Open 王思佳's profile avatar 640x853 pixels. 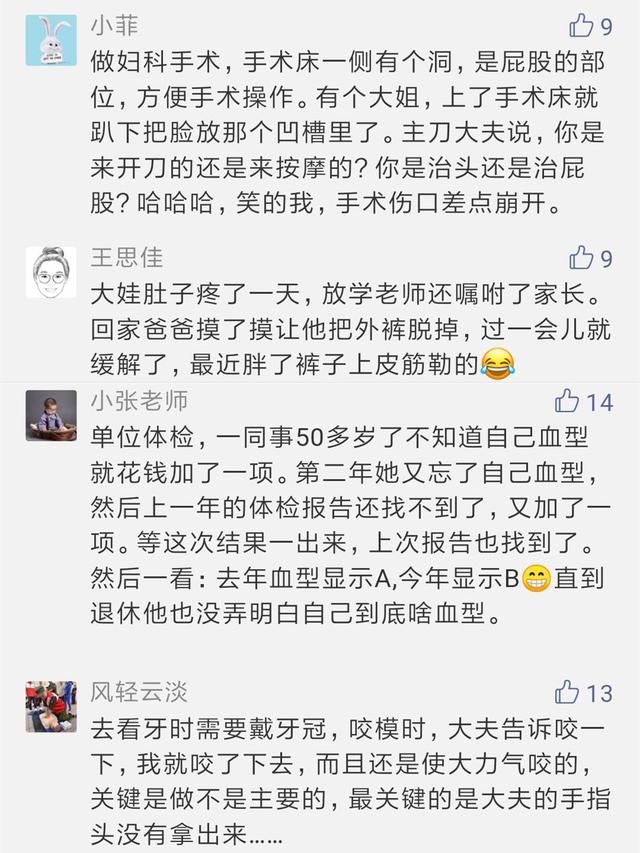(x=51, y=272)
